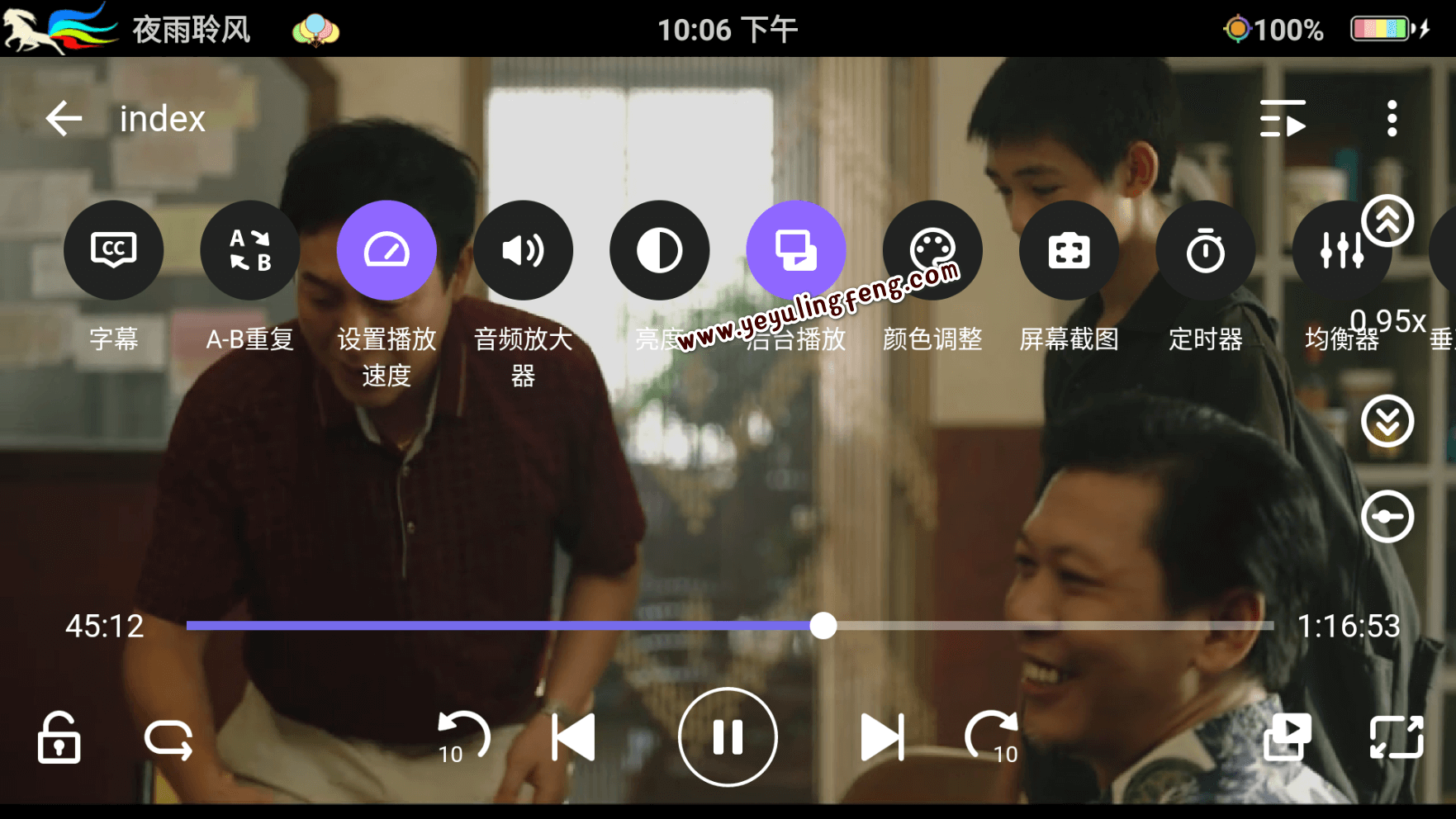Screen dimensions: 1456x819
Task: Lock the player screen controls
Action: click(59, 737)
